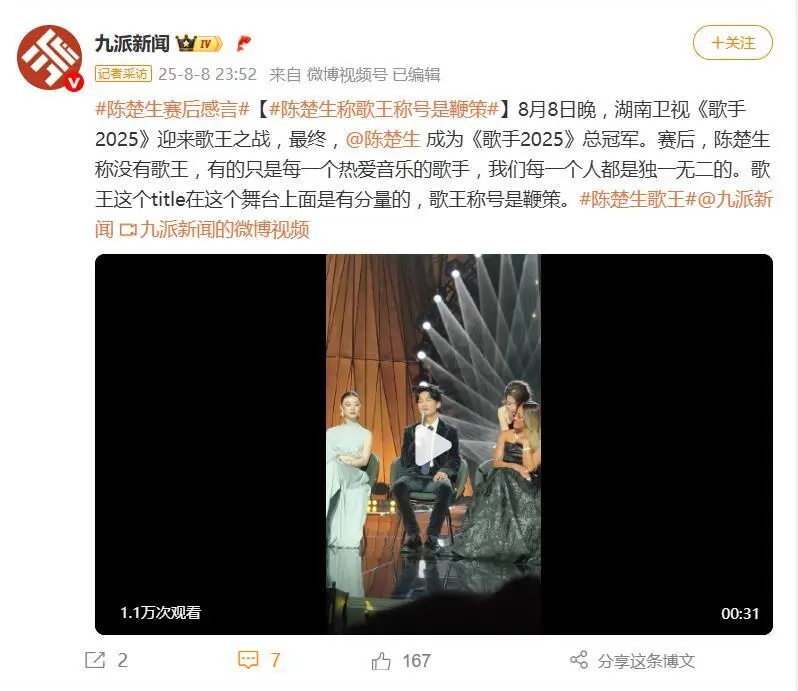The width and height of the screenshot is (798, 691).
Task: Open hashtag #陈楚生称歌王称号是鞭策#
Action: point(385,109)
